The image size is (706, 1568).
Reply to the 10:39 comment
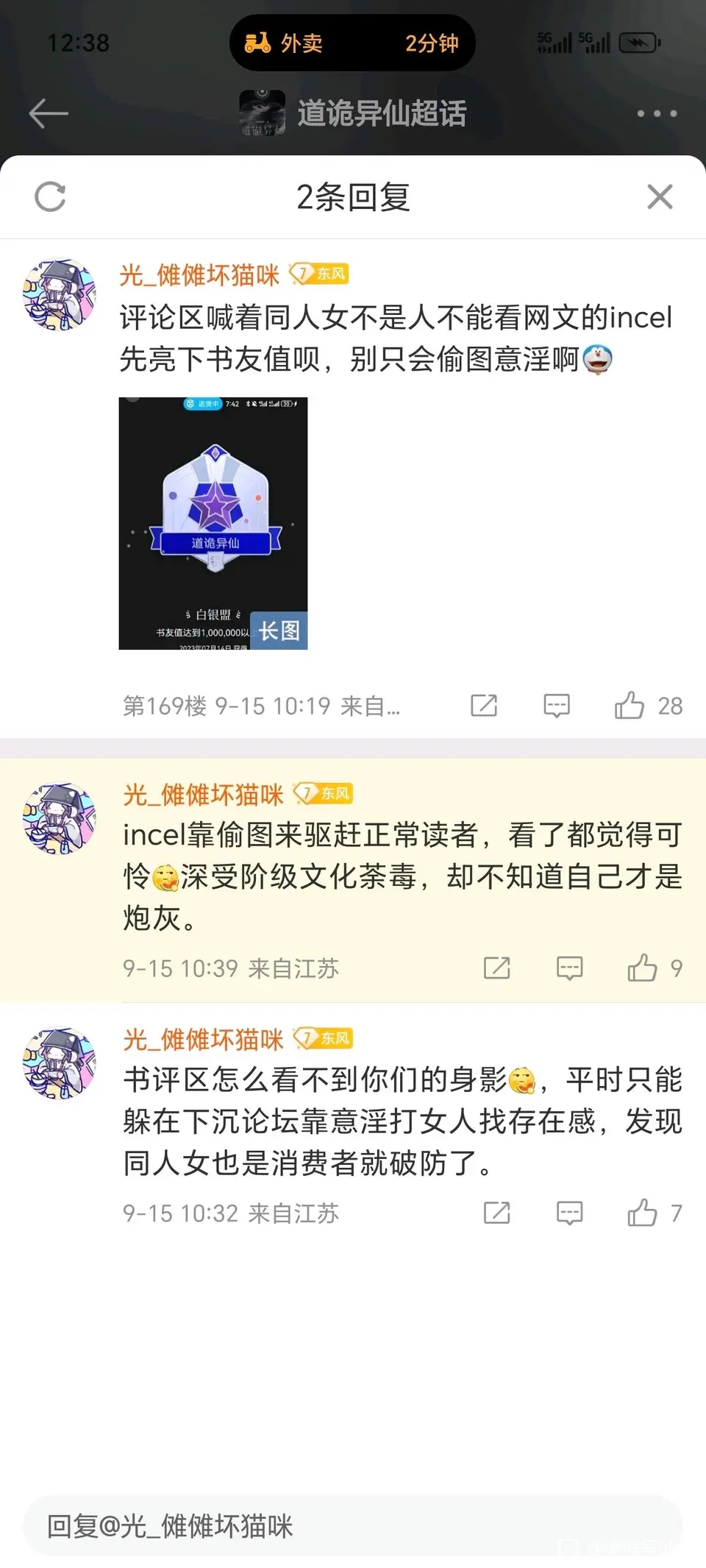pyautogui.click(x=570, y=968)
